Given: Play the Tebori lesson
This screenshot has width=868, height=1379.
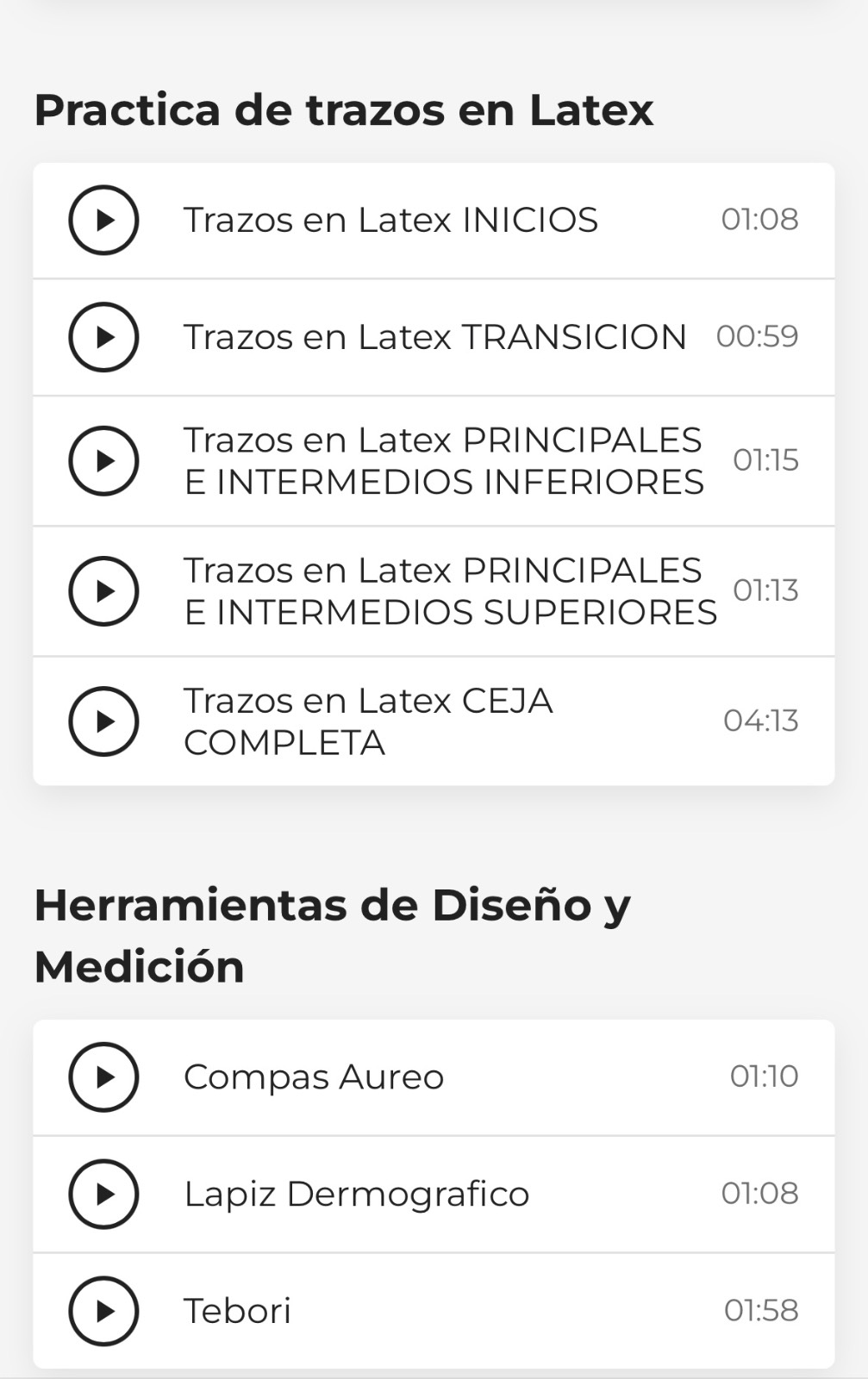Looking at the screenshot, I should point(103,1311).
